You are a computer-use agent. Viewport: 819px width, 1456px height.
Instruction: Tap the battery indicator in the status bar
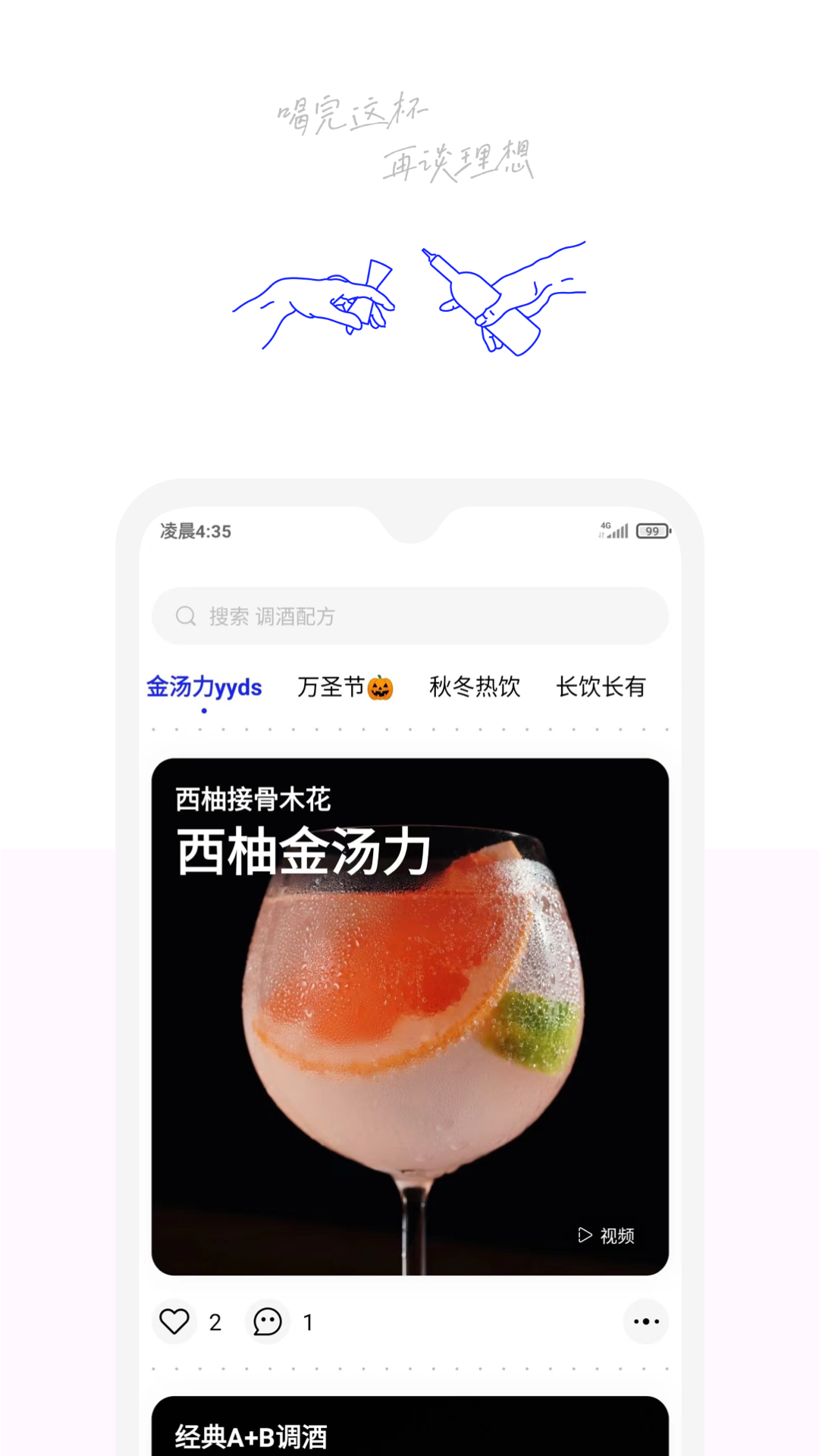[651, 532]
